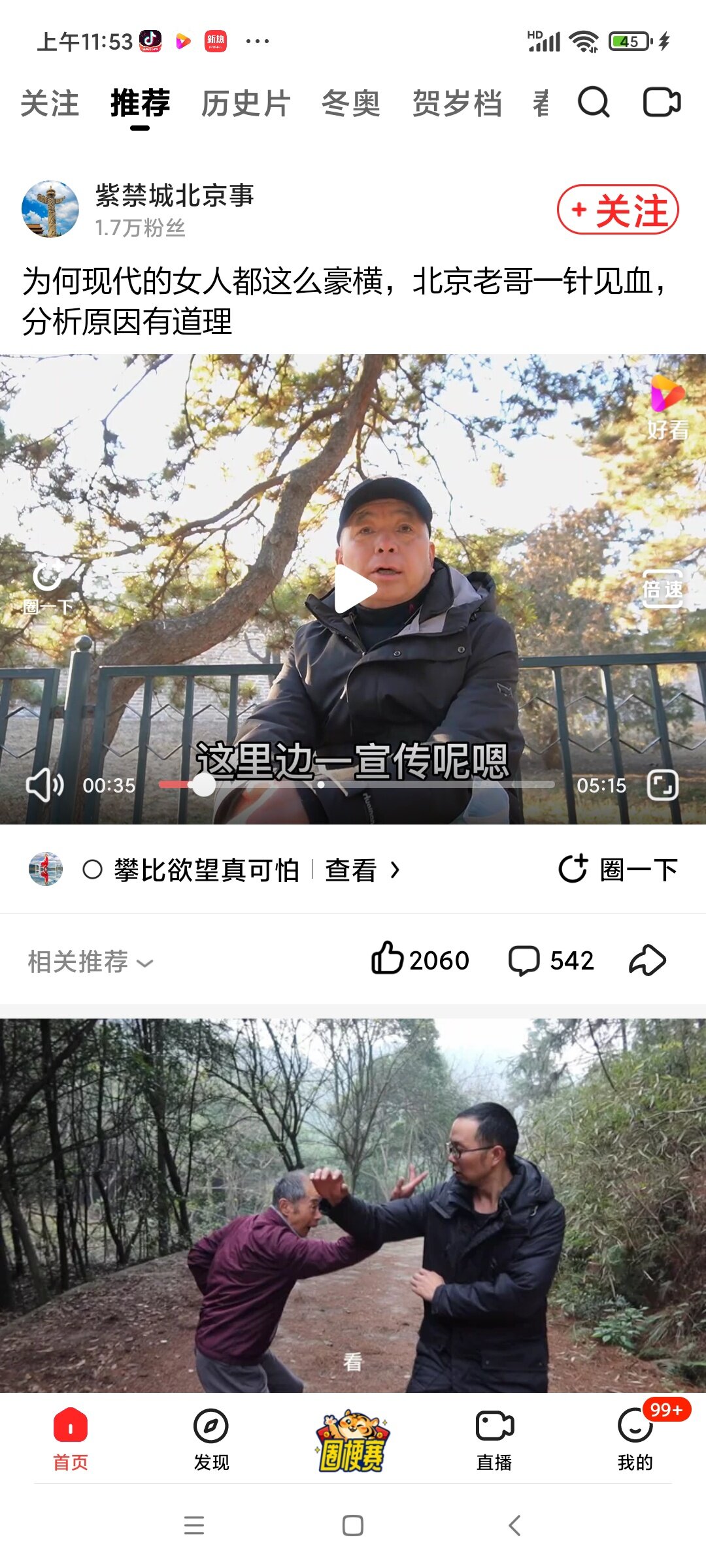This screenshot has width=706, height=1568.
Task: Open the search icon
Action: point(594,103)
